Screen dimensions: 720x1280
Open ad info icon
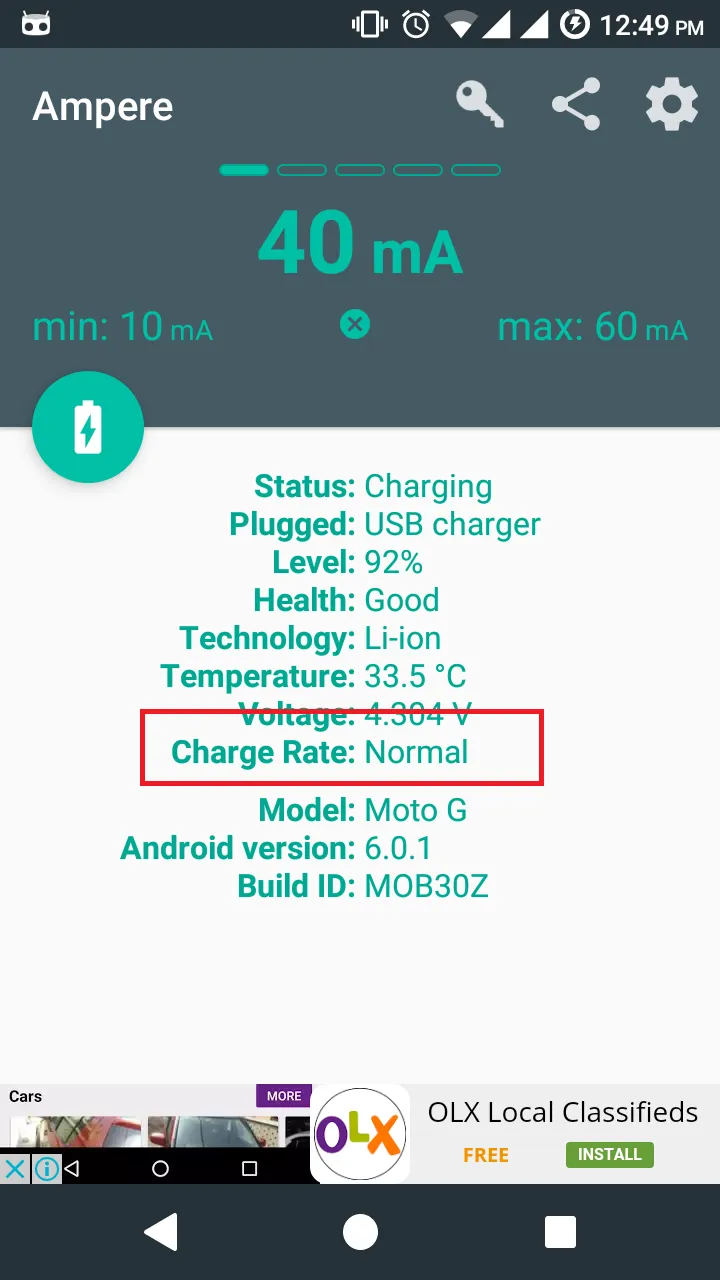(45, 1168)
